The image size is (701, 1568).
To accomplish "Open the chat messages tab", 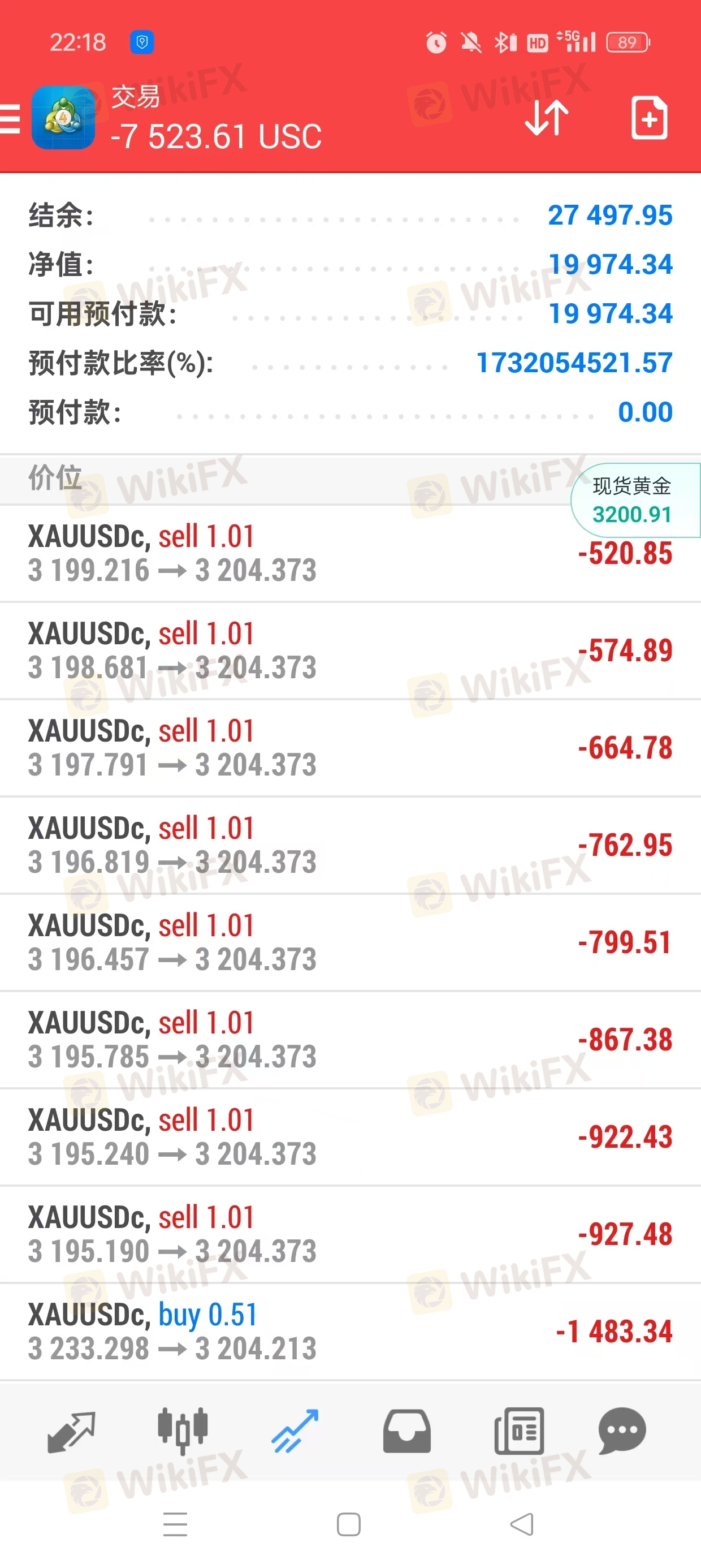I will [x=622, y=1431].
